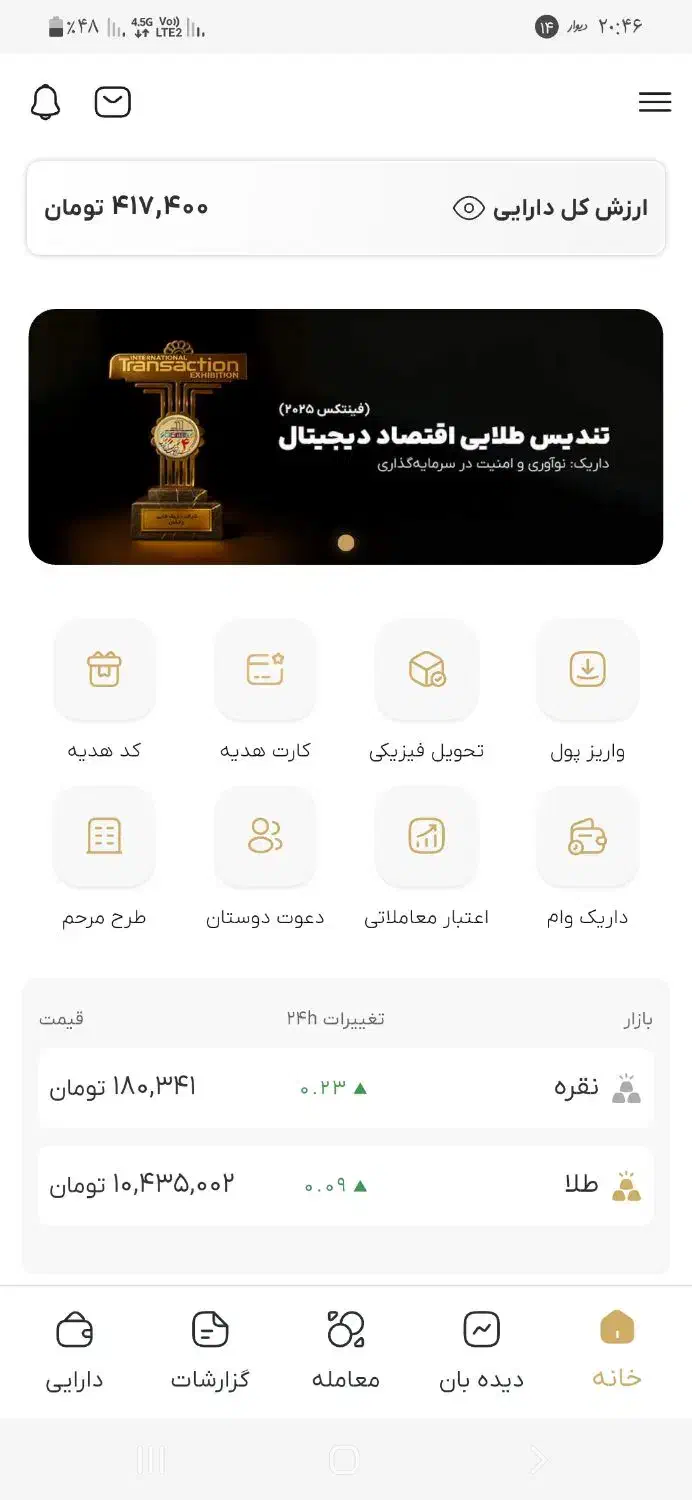Open داریک وام loan option
Image resolution: width=692 pixels, height=1500 pixels.
[x=587, y=836]
